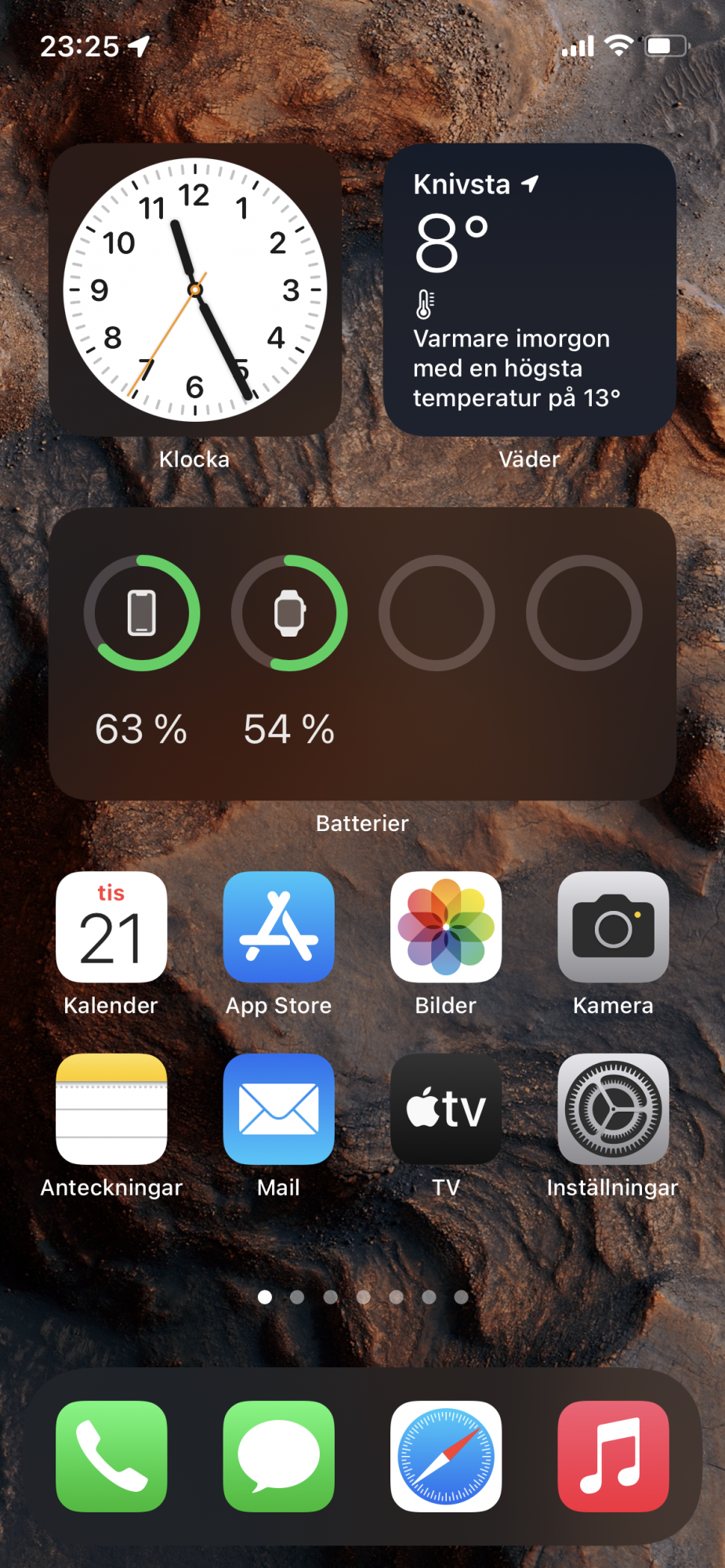
Task: Launch the Apple TV app
Action: click(446, 1109)
